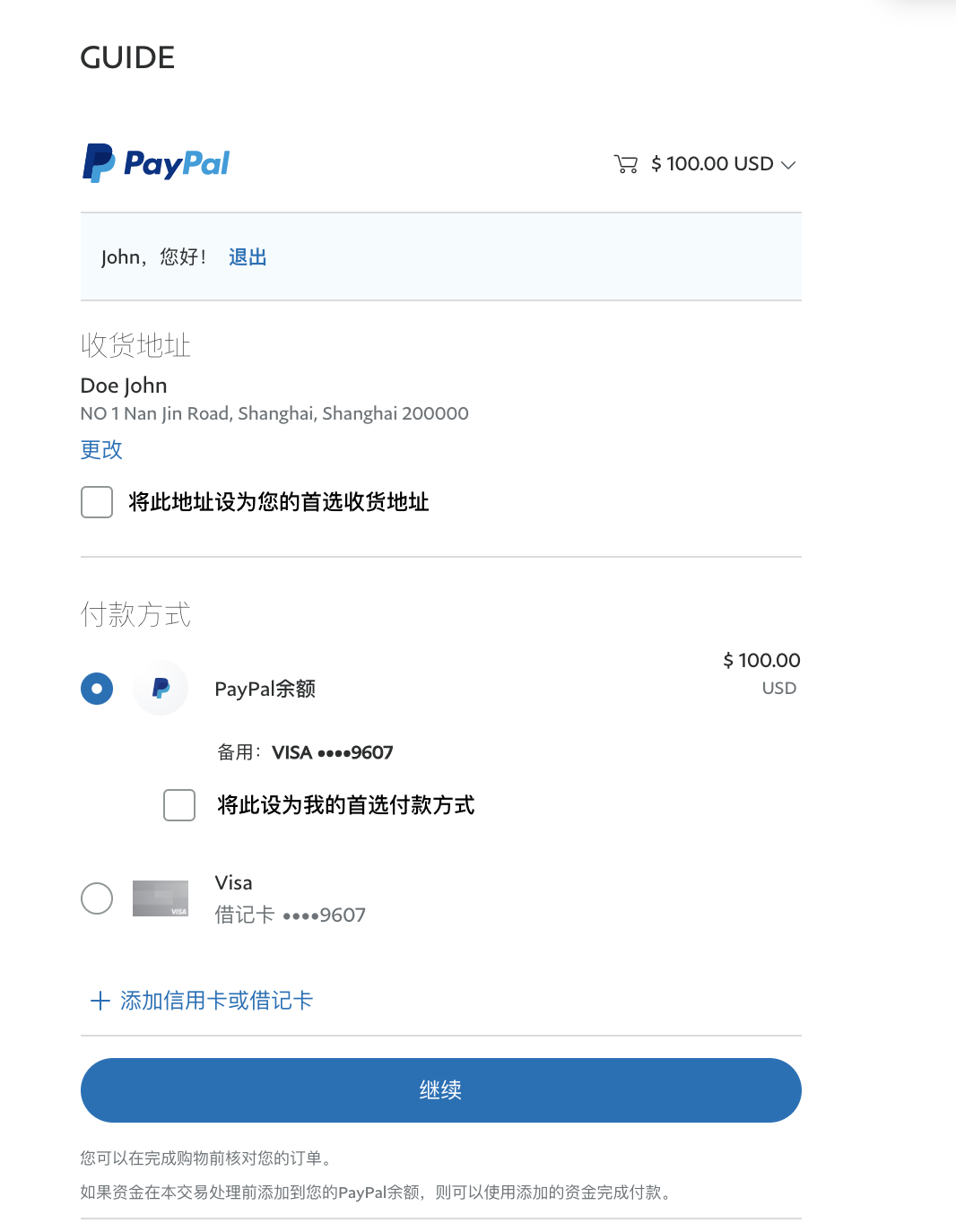Select the PayPal余额 radio button

pos(96,688)
